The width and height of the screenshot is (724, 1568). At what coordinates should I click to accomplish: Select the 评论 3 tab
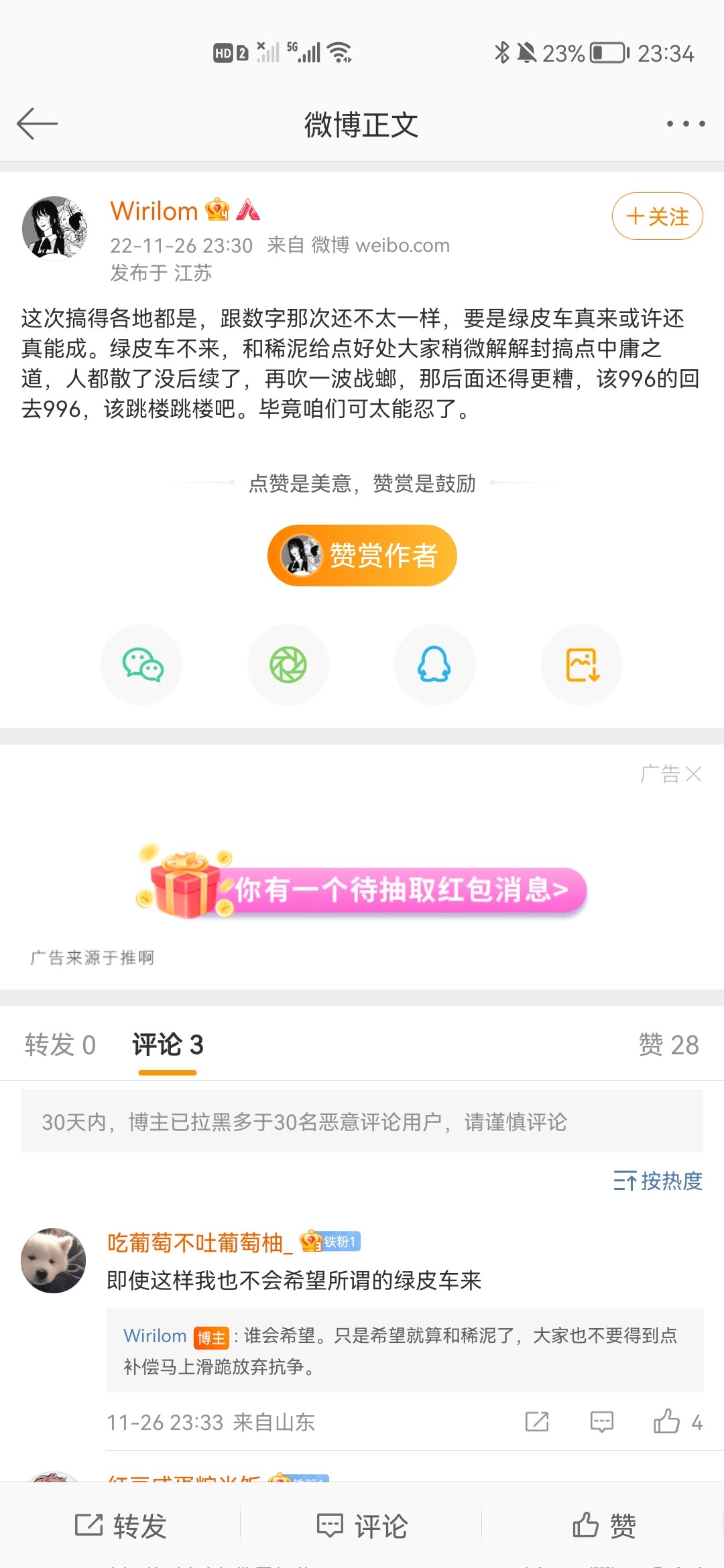[168, 1045]
